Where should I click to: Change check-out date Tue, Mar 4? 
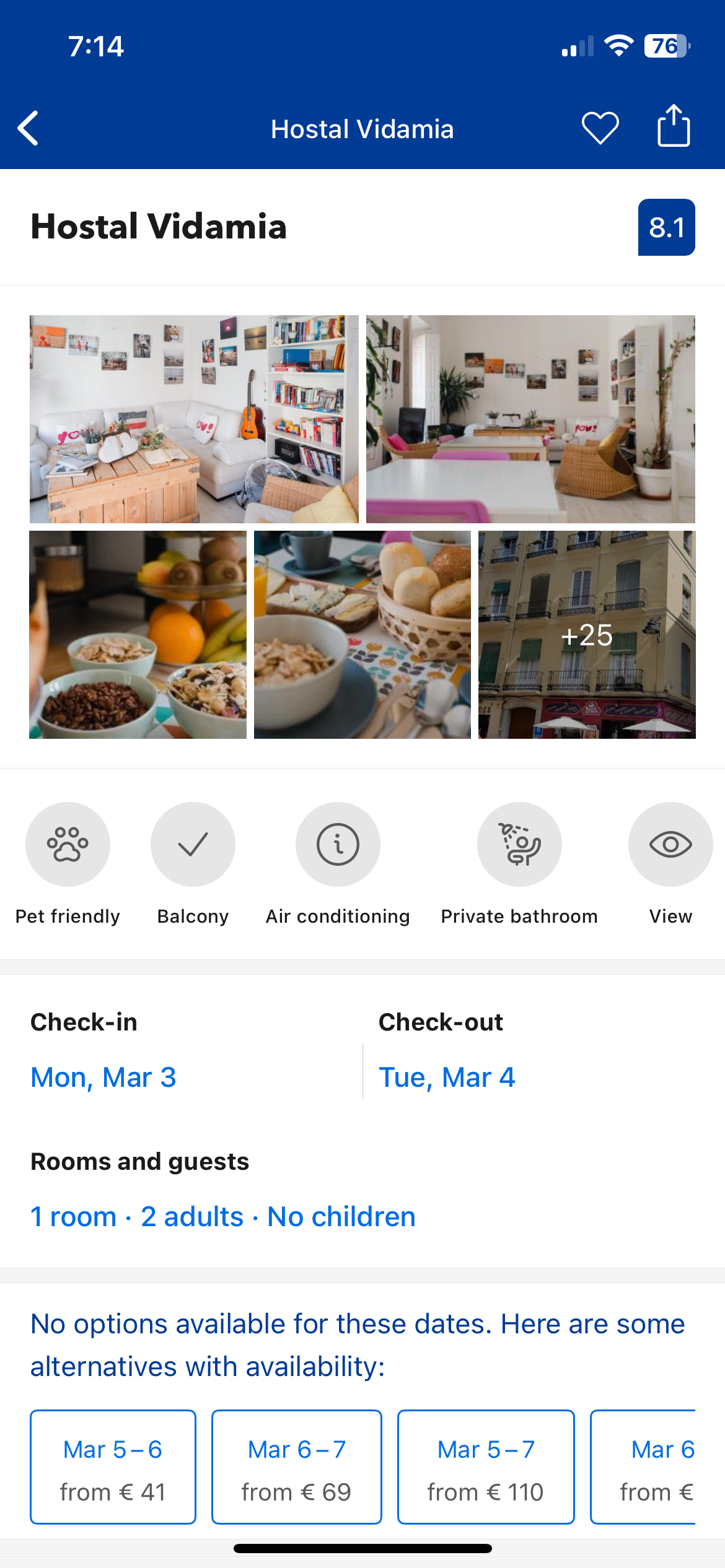(447, 1078)
